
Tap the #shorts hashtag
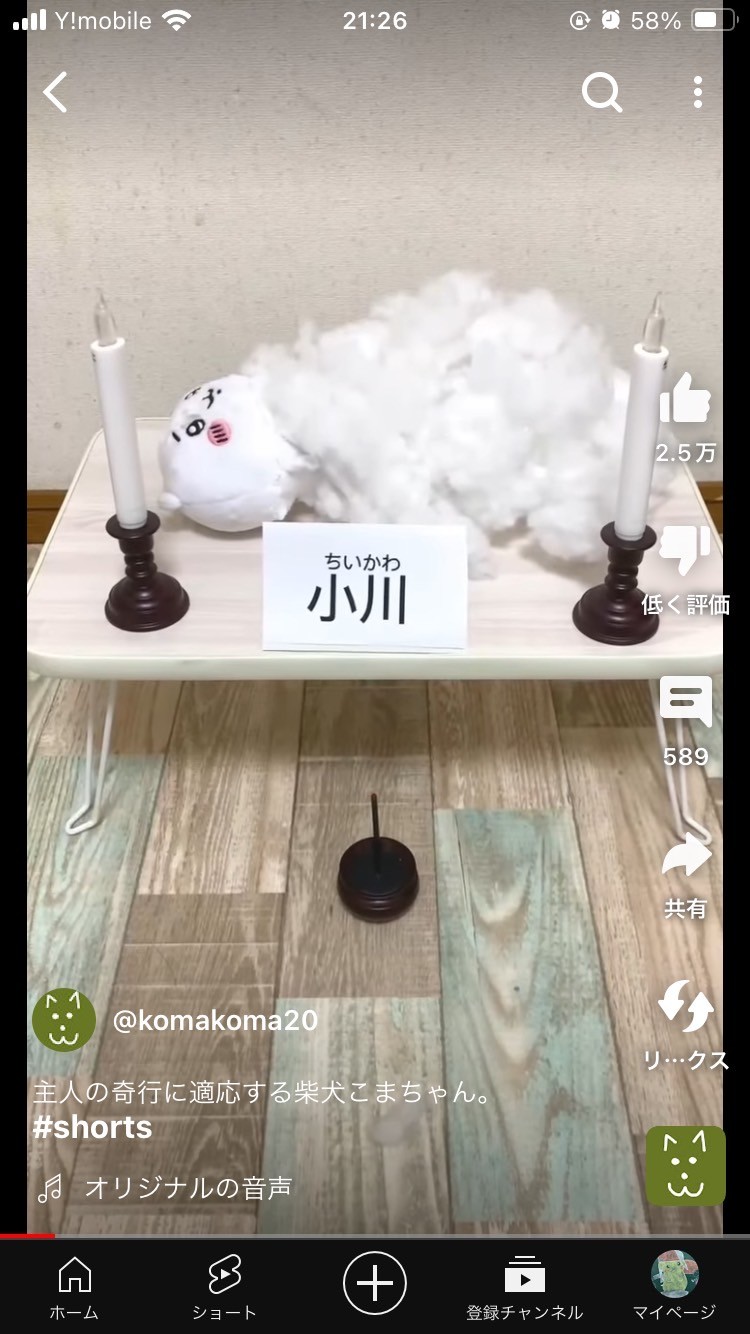(x=92, y=1128)
